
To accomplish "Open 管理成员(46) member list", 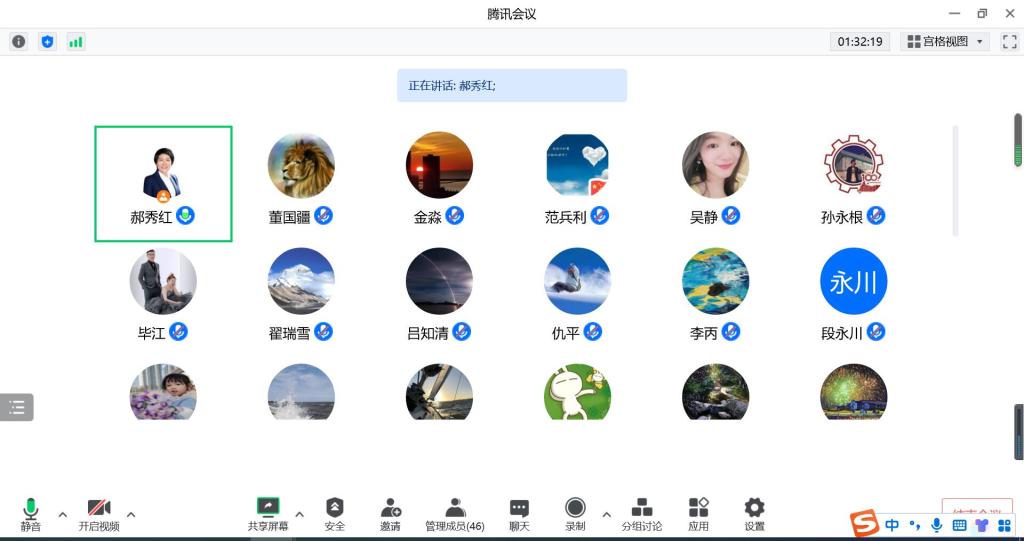I will point(455,514).
